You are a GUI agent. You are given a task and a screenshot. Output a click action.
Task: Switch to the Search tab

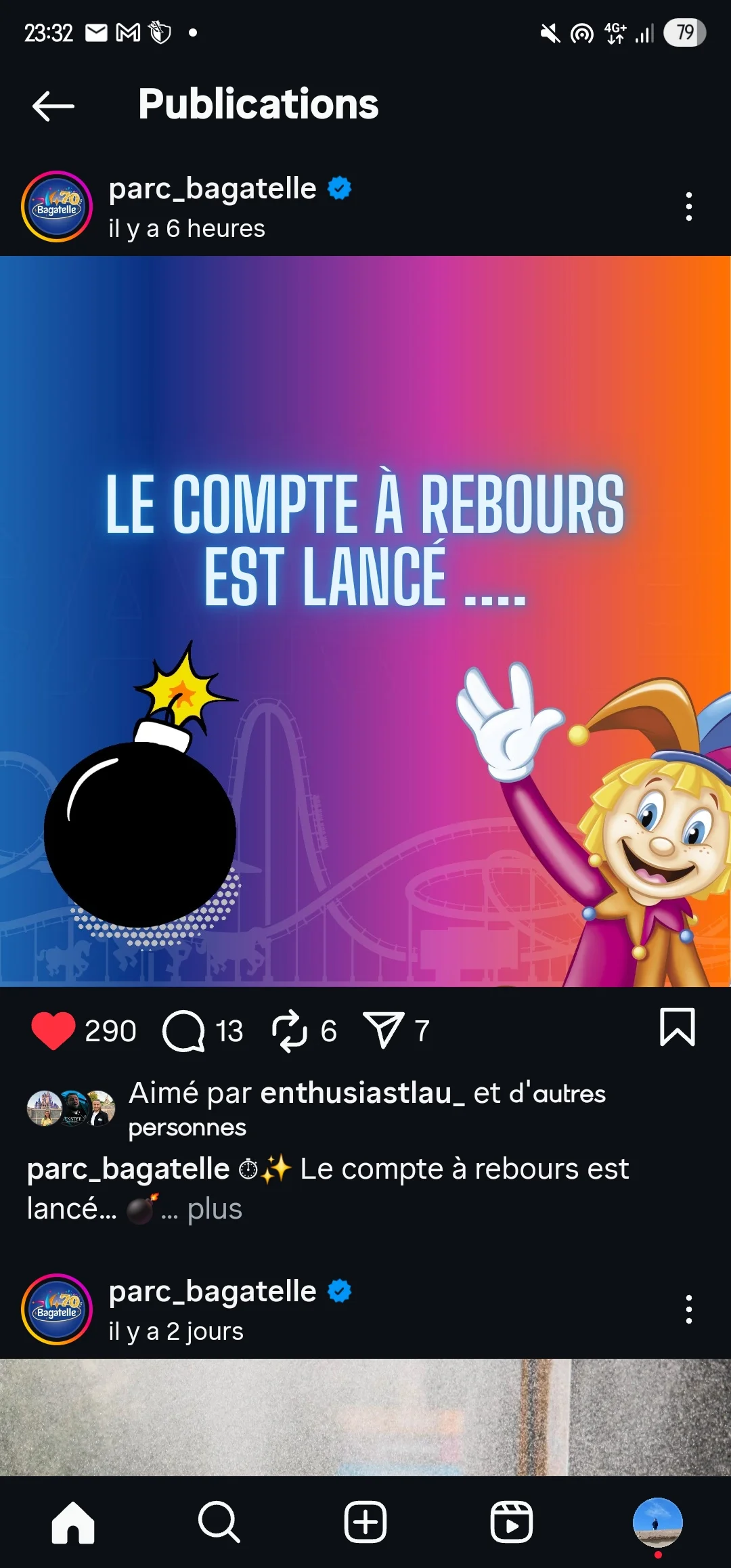tap(219, 1522)
